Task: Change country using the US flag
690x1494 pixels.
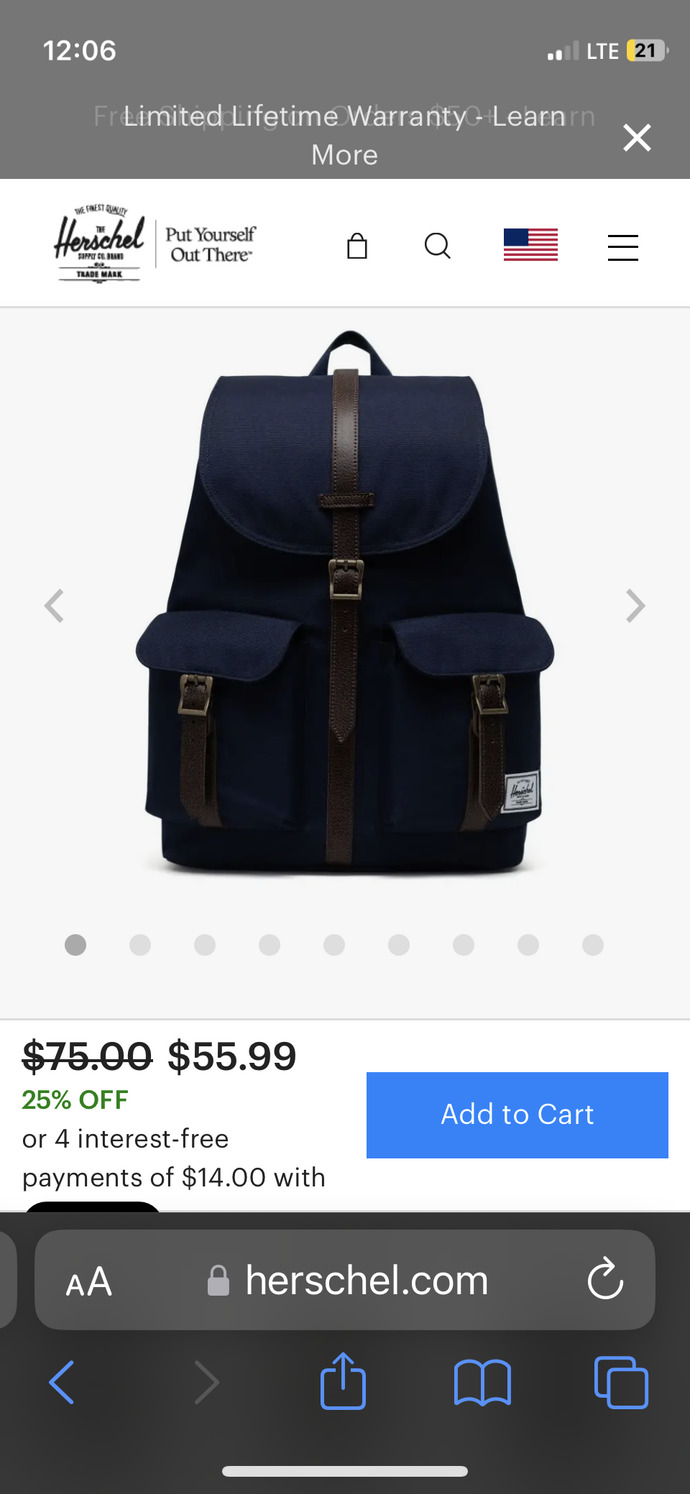Action: [x=531, y=245]
